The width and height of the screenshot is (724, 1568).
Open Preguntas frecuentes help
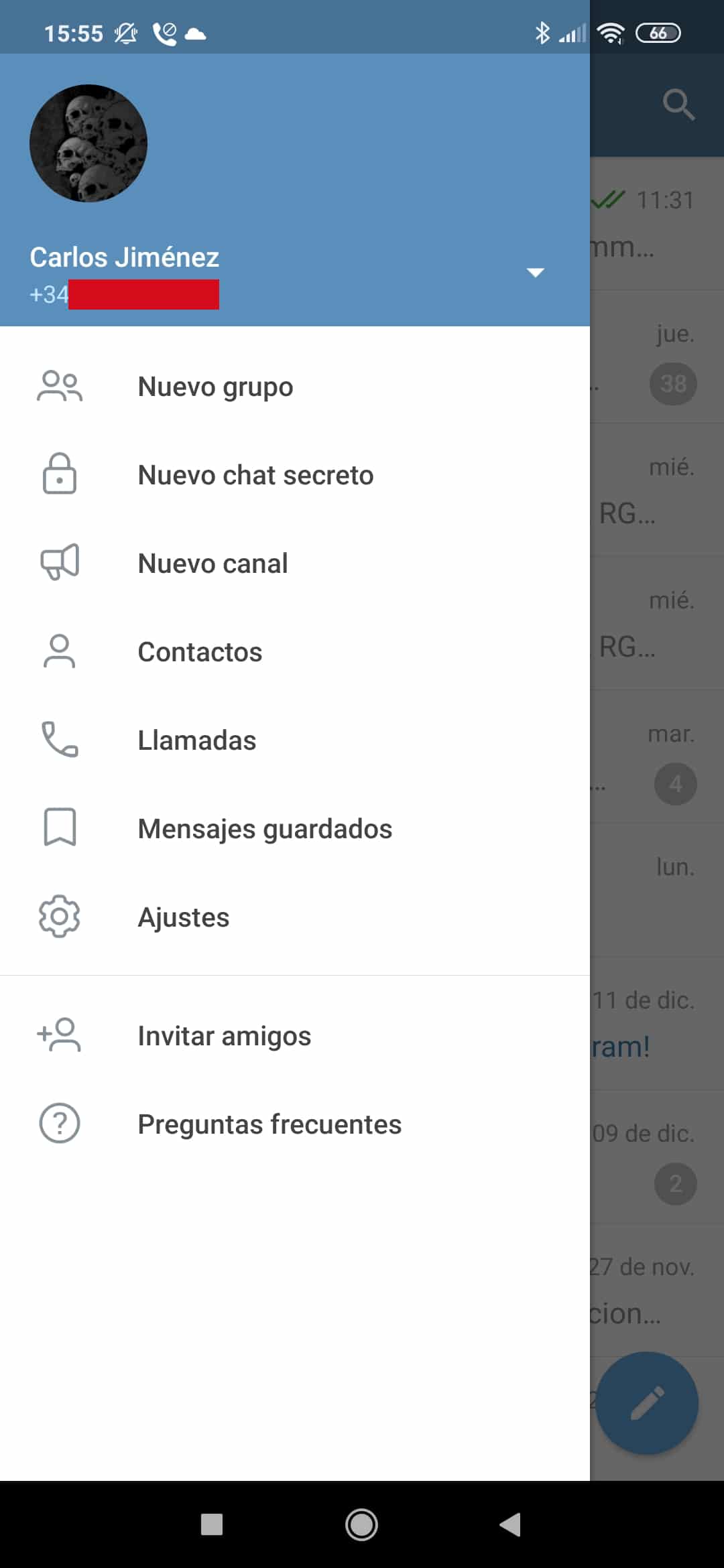(x=269, y=1124)
